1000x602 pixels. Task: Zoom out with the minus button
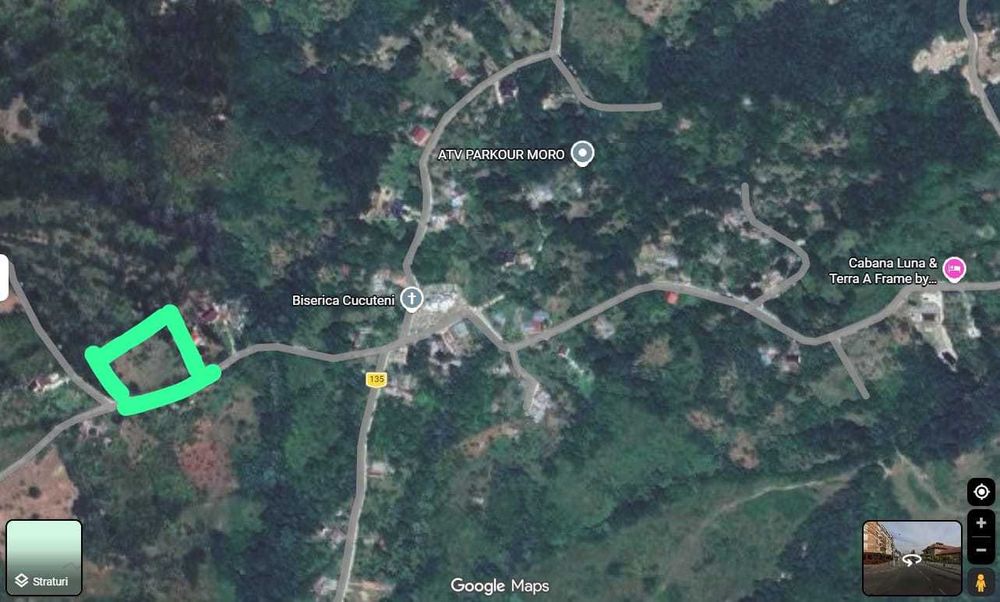pos(981,549)
